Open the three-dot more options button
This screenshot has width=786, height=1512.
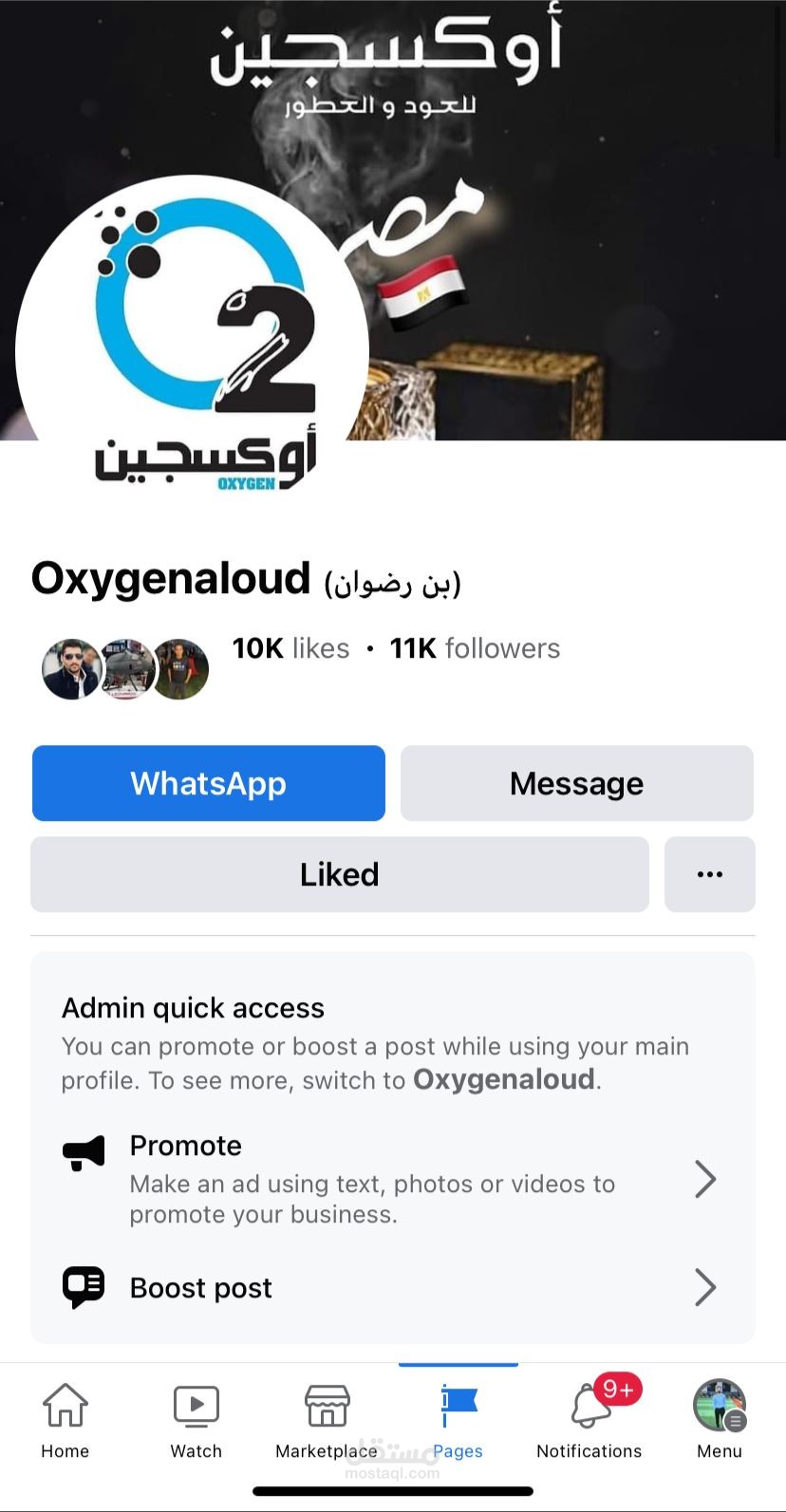(x=710, y=874)
